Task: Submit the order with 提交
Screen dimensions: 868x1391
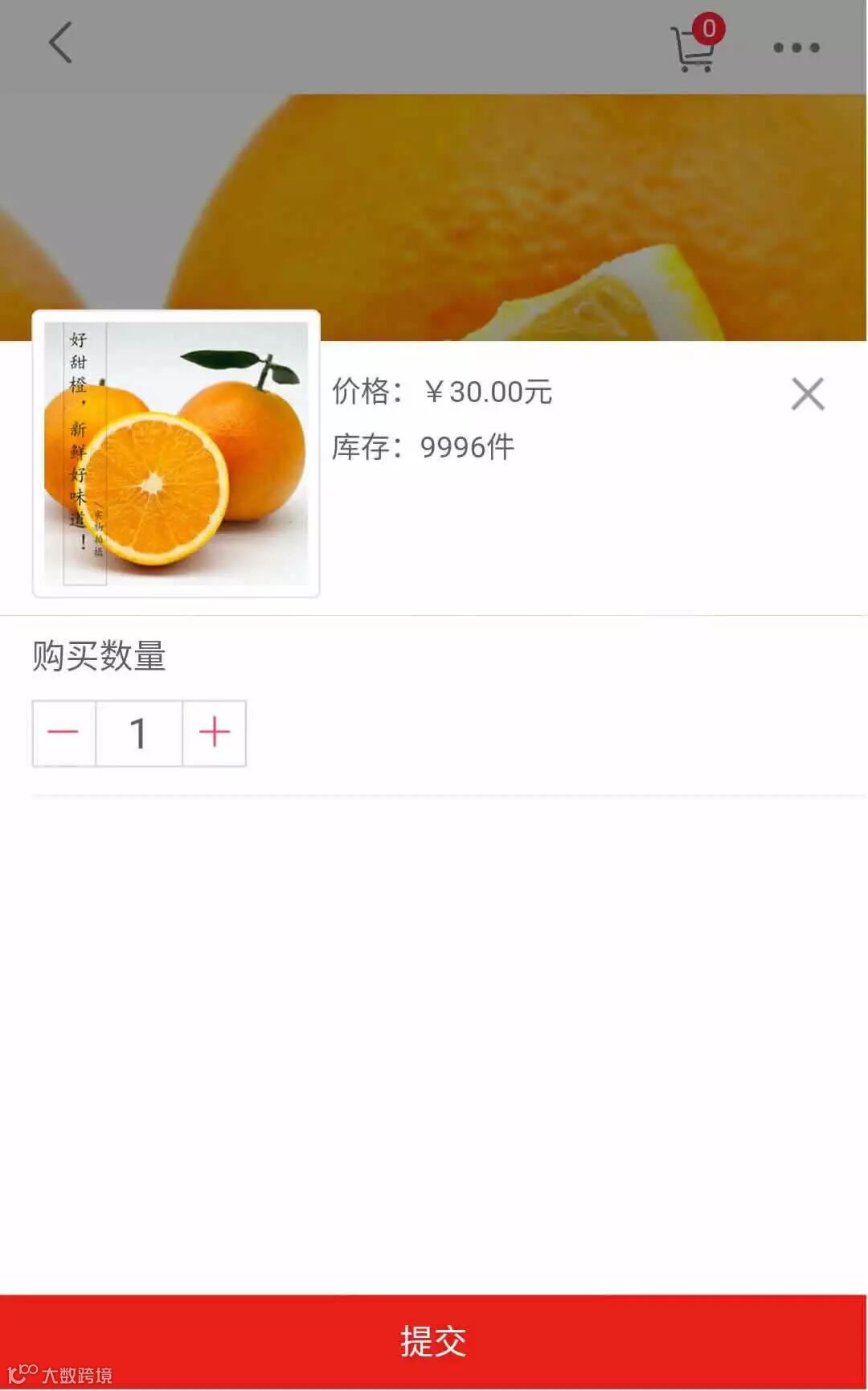Action: coord(434,1340)
